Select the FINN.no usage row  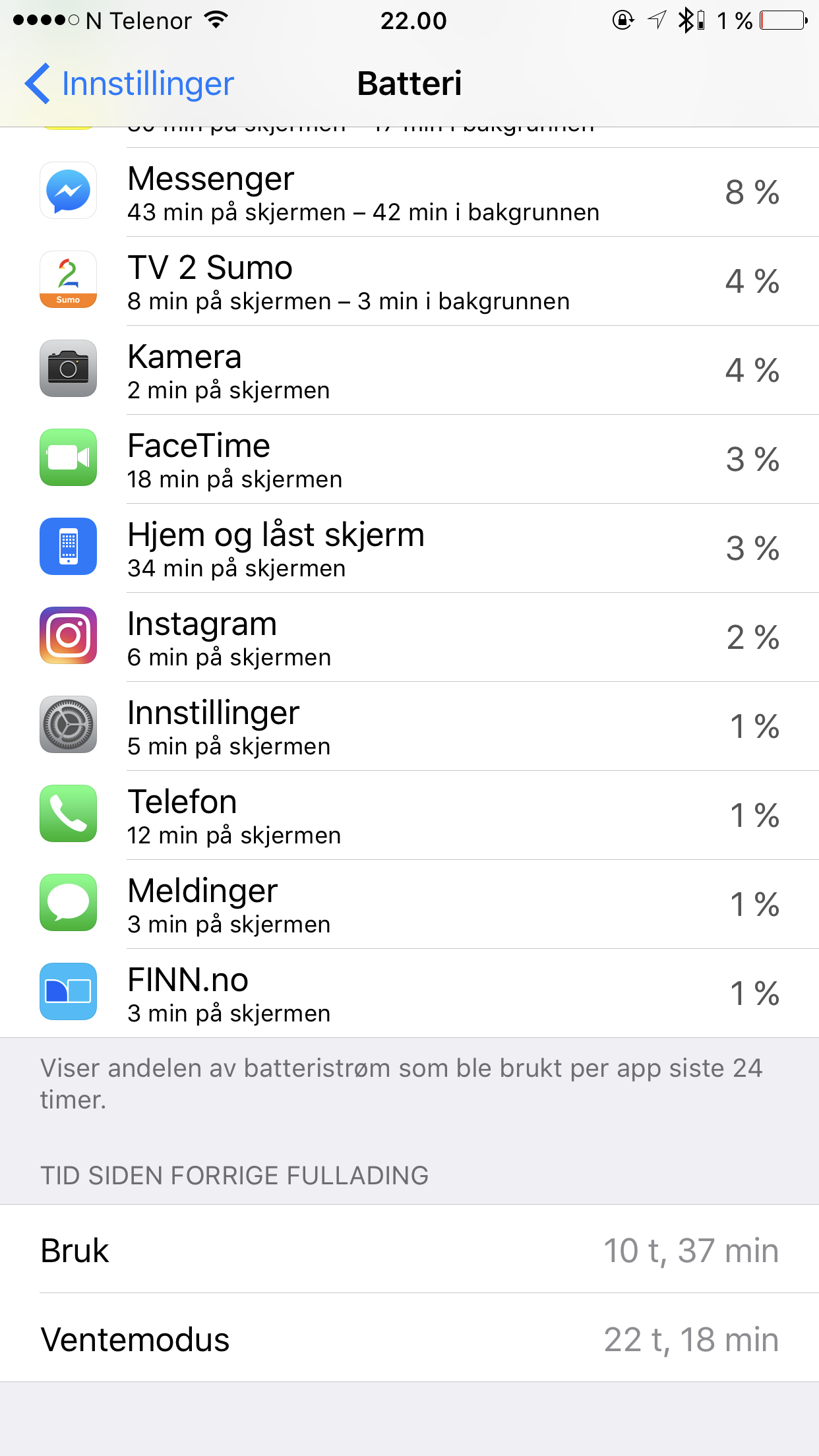pyautogui.click(x=409, y=993)
